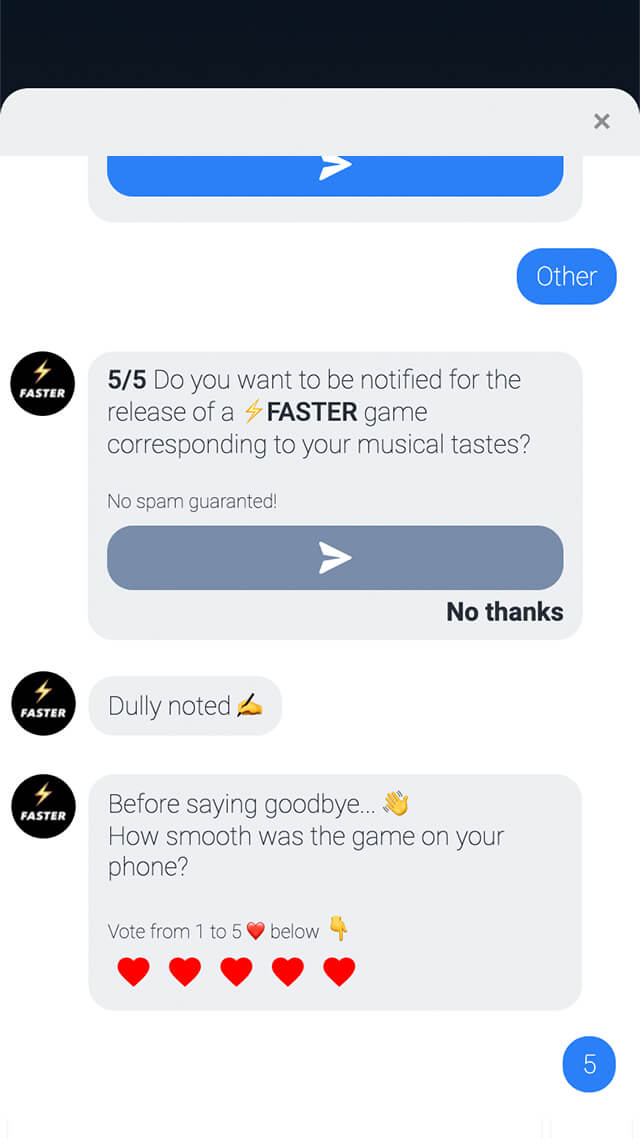Rate smoothness with the first heart

coord(133,971)
